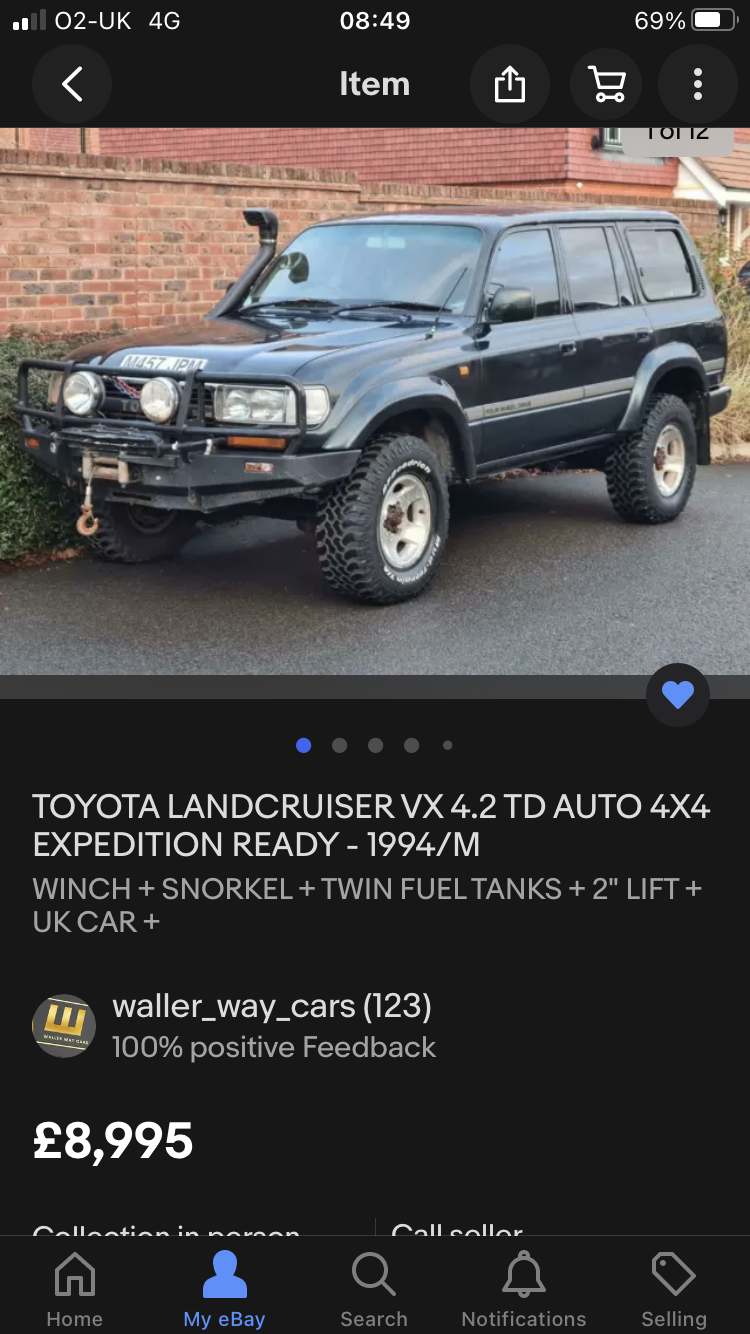Share this Toyota Landcruiser listing
The image size is (750, 1334).
pos(510,85)
